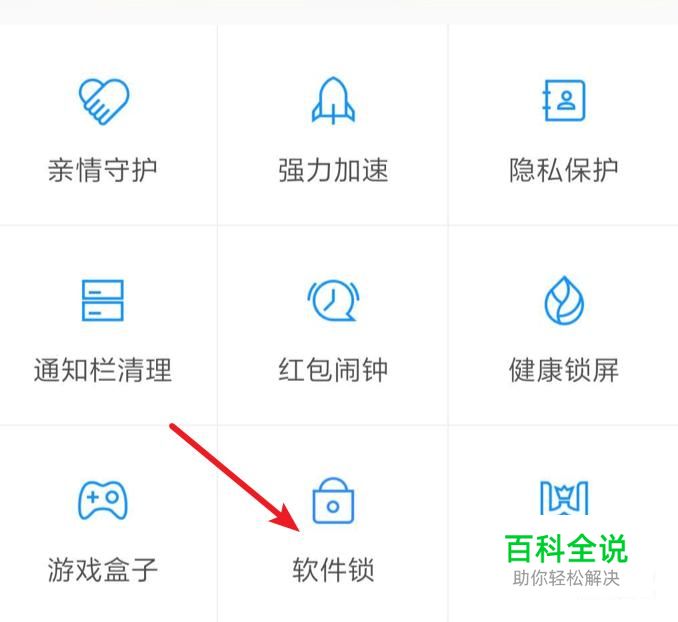This screenshot has width=678, height=622.
Task: Open the 红包闹钟 feature
Action: point(332,326)
